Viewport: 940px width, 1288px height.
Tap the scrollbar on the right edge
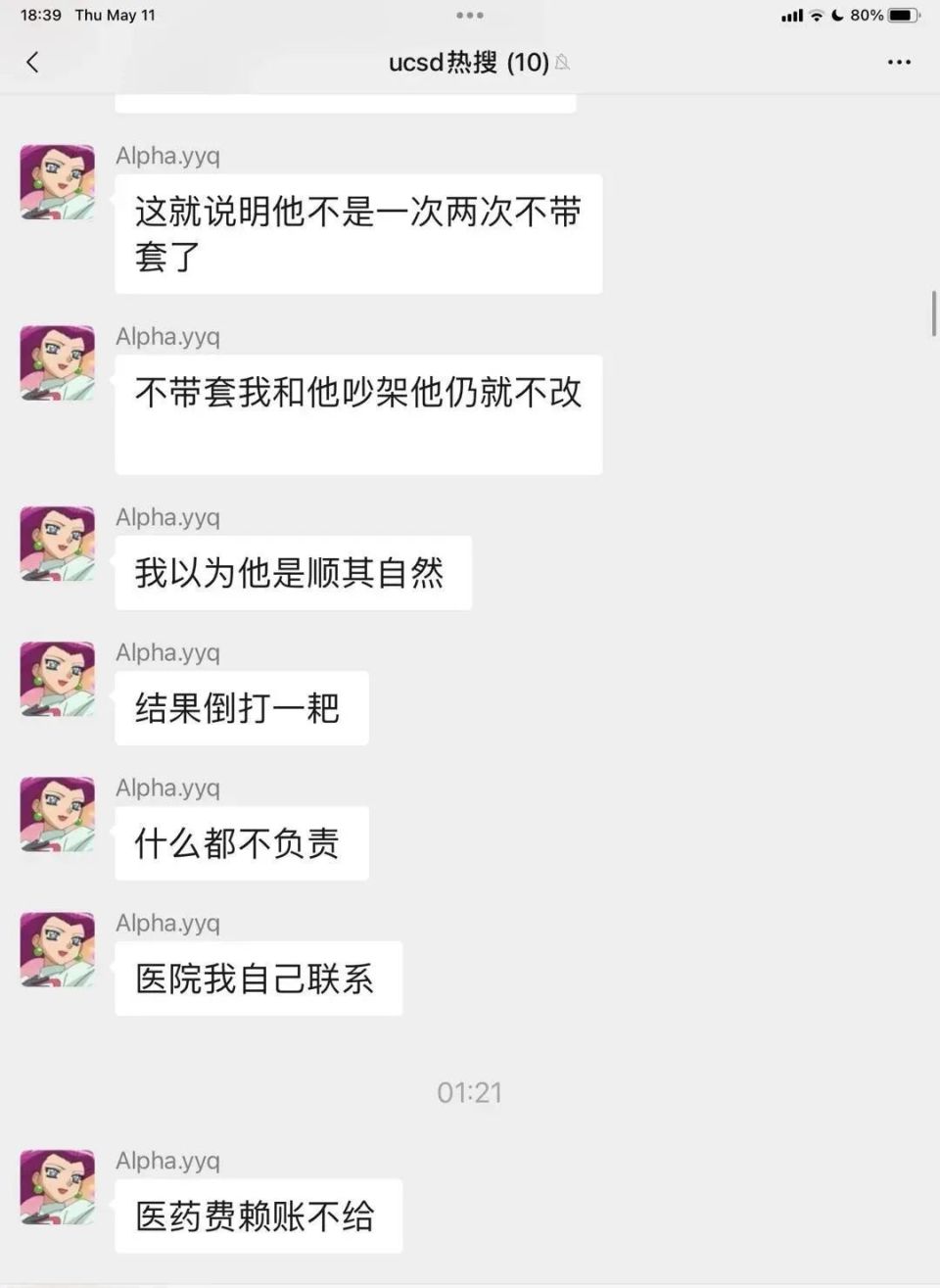[933, 313]
